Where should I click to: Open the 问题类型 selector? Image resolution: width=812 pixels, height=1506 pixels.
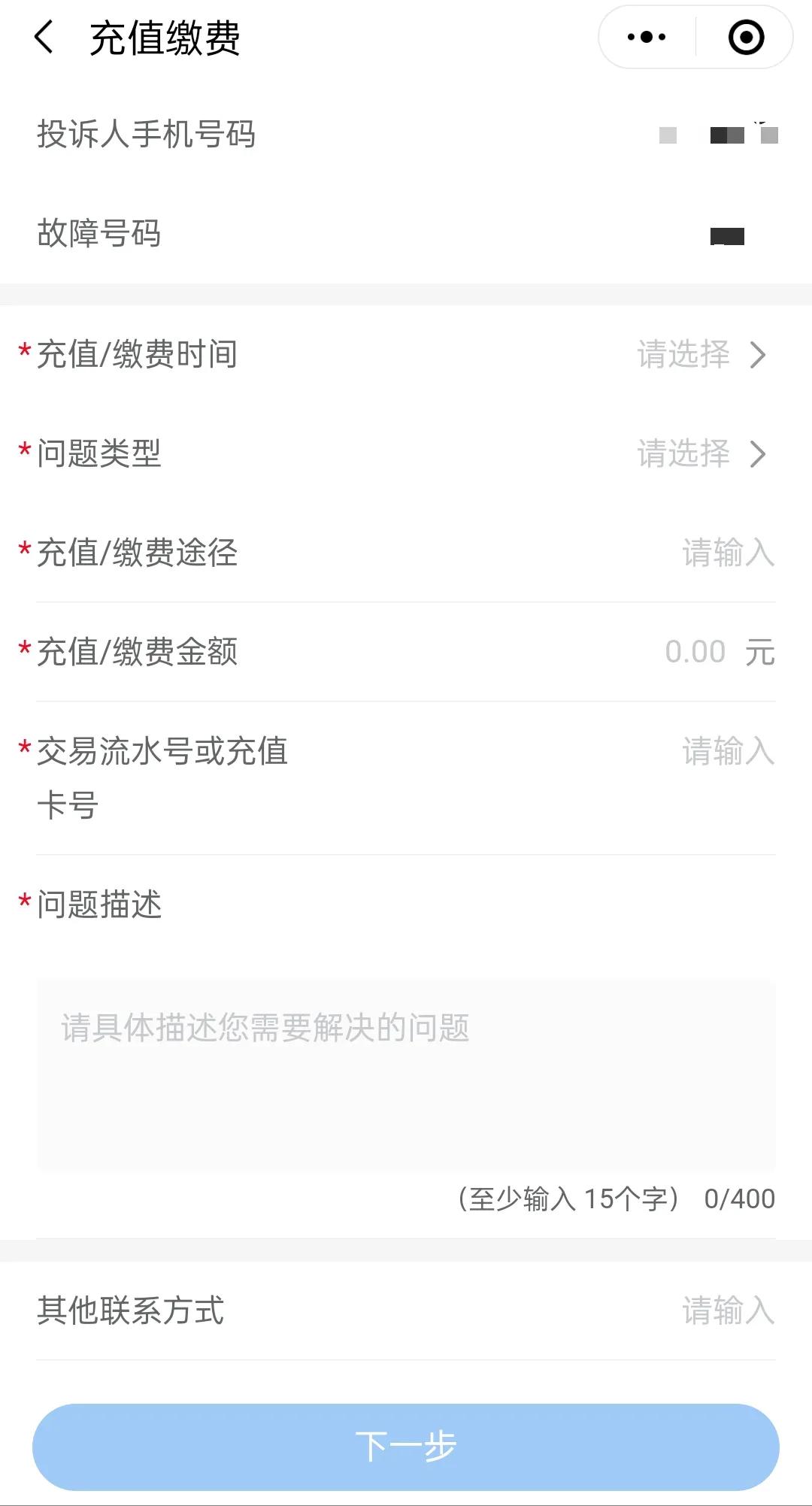coord(683,454)
